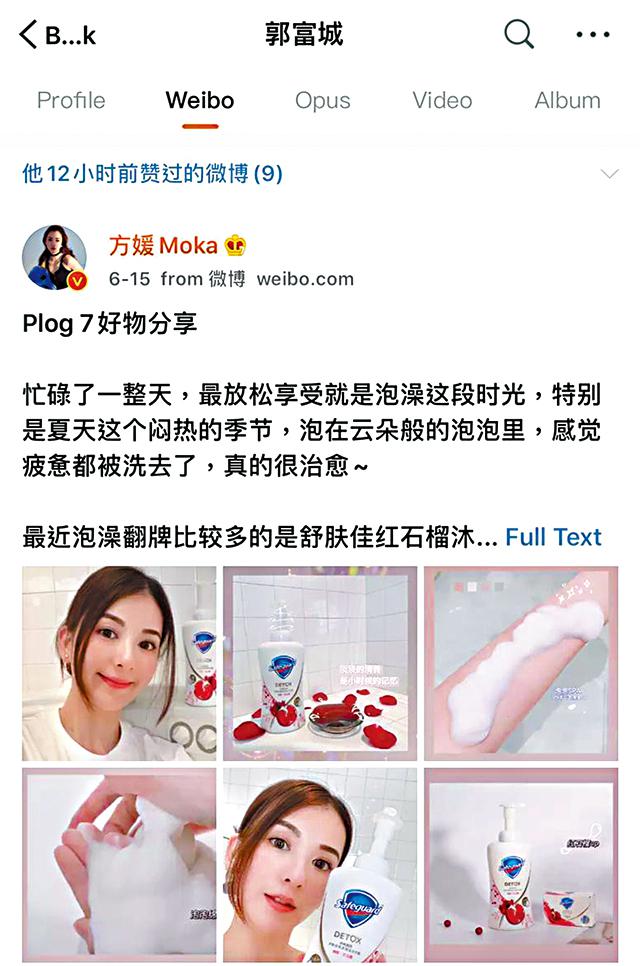The width and height of the screenshot is (640, 966).
Task: Open the 方媛 Moka username link
Action: click(x=167, y=245)
